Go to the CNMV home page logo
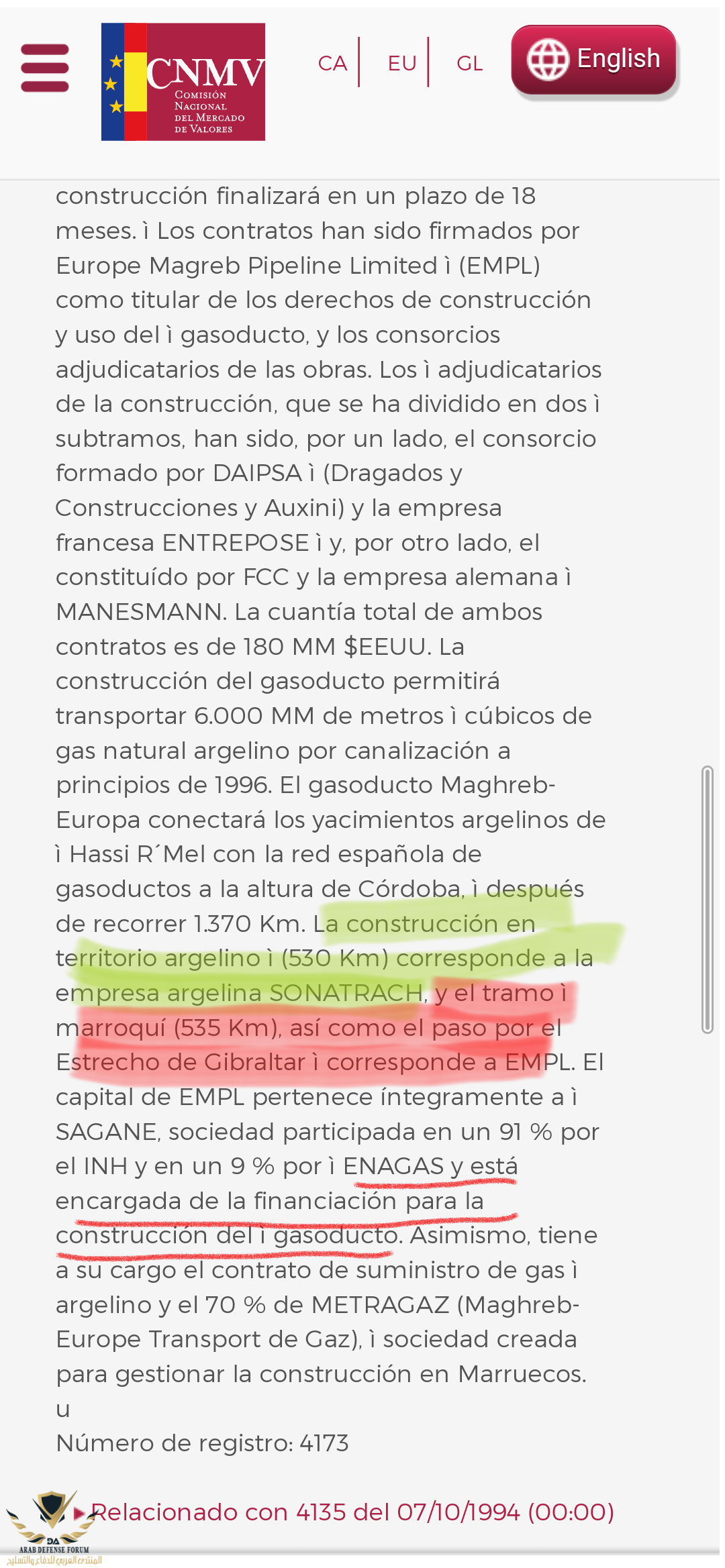This screenshot has width=725, height=1568. click(x=183, y=82)
